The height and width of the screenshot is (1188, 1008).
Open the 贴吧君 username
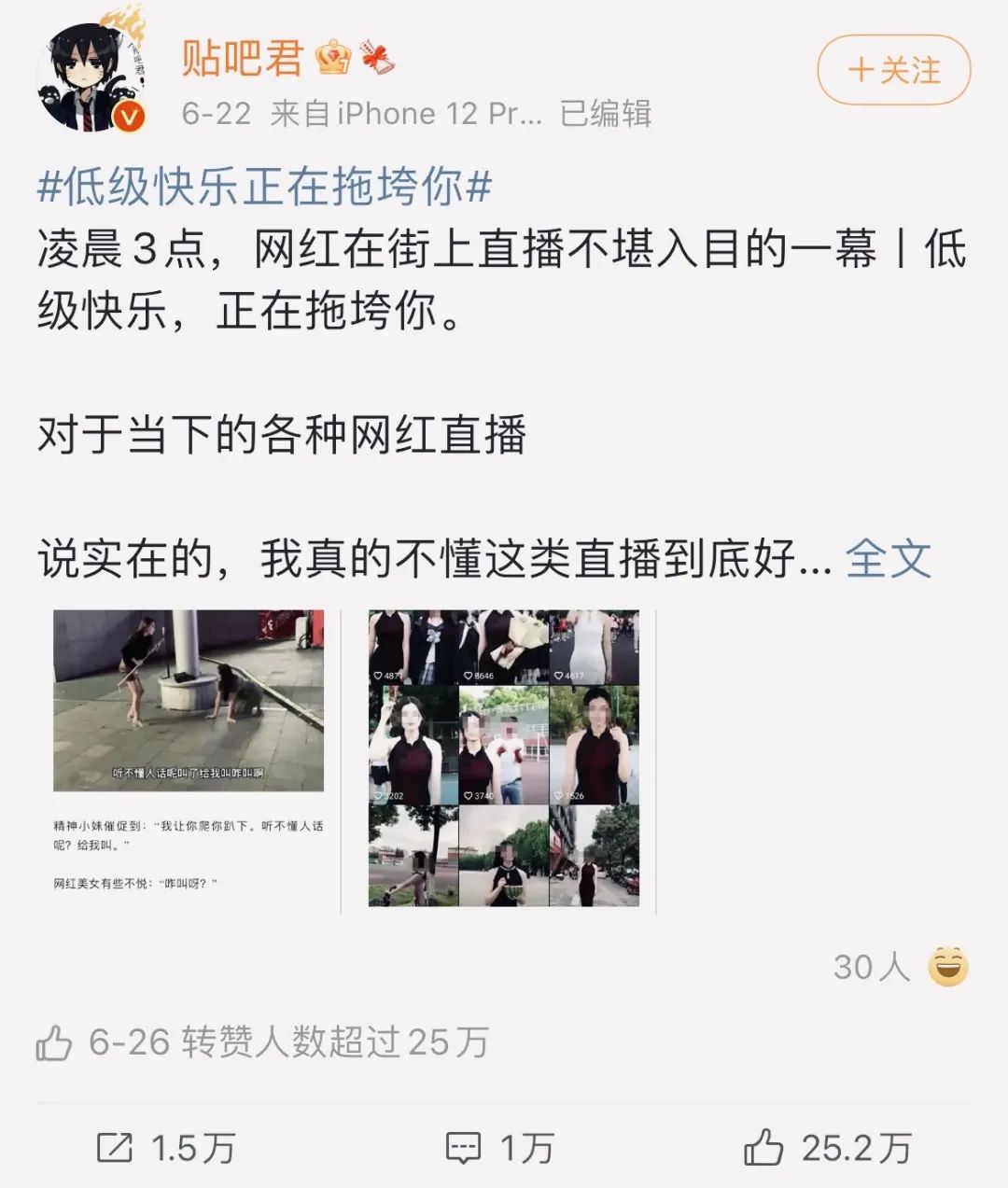pos(243,58)
